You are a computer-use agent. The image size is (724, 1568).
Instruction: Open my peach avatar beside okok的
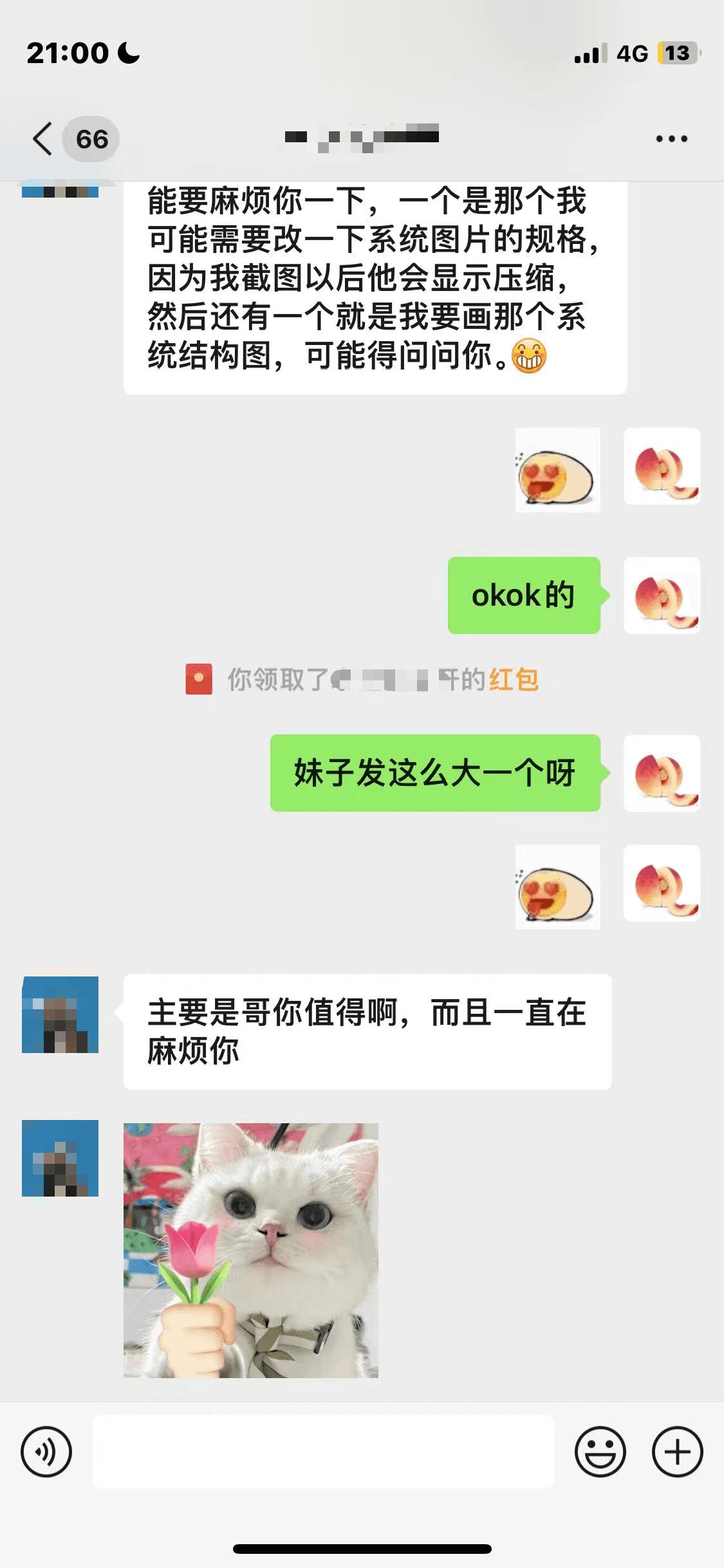(662, 595)
